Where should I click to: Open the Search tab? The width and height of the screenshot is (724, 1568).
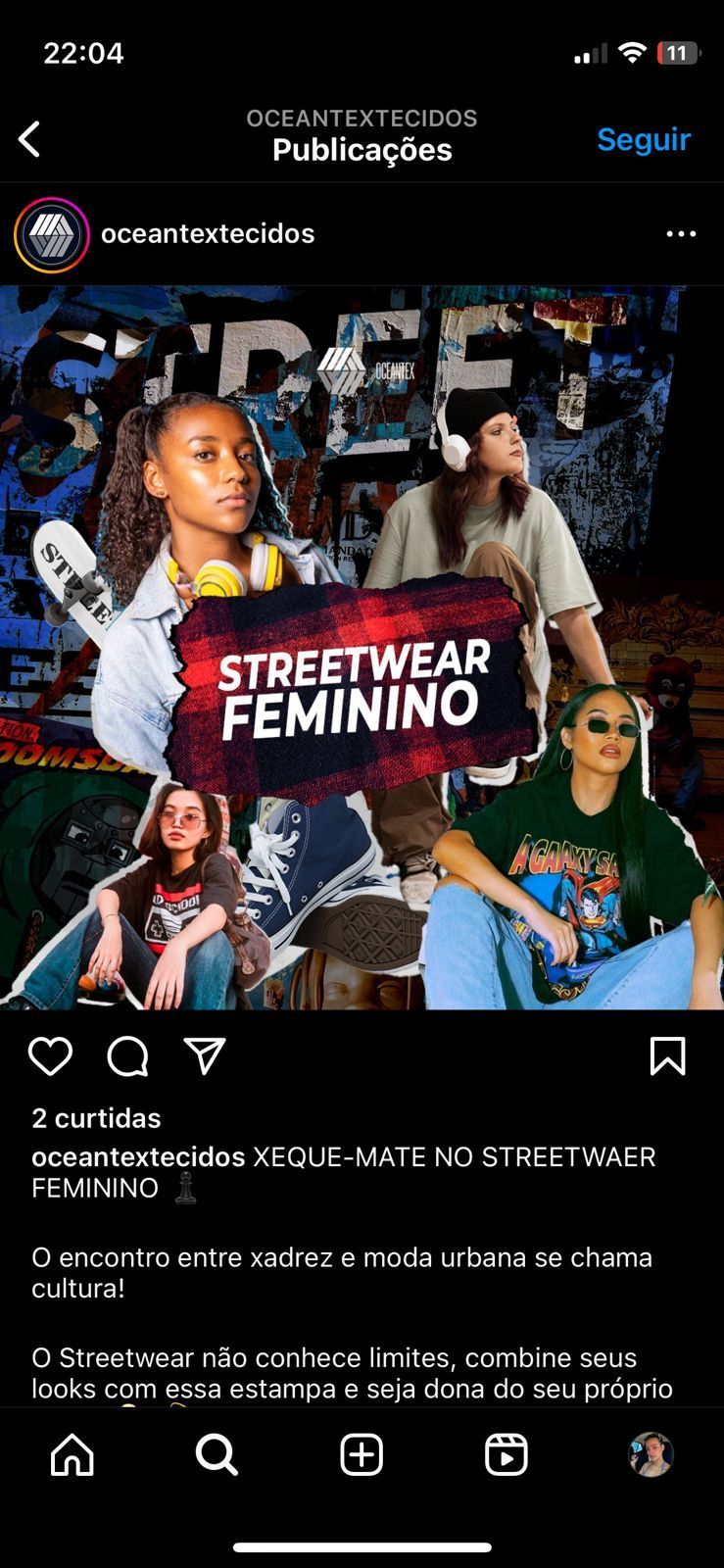(x=217, y=1454)
